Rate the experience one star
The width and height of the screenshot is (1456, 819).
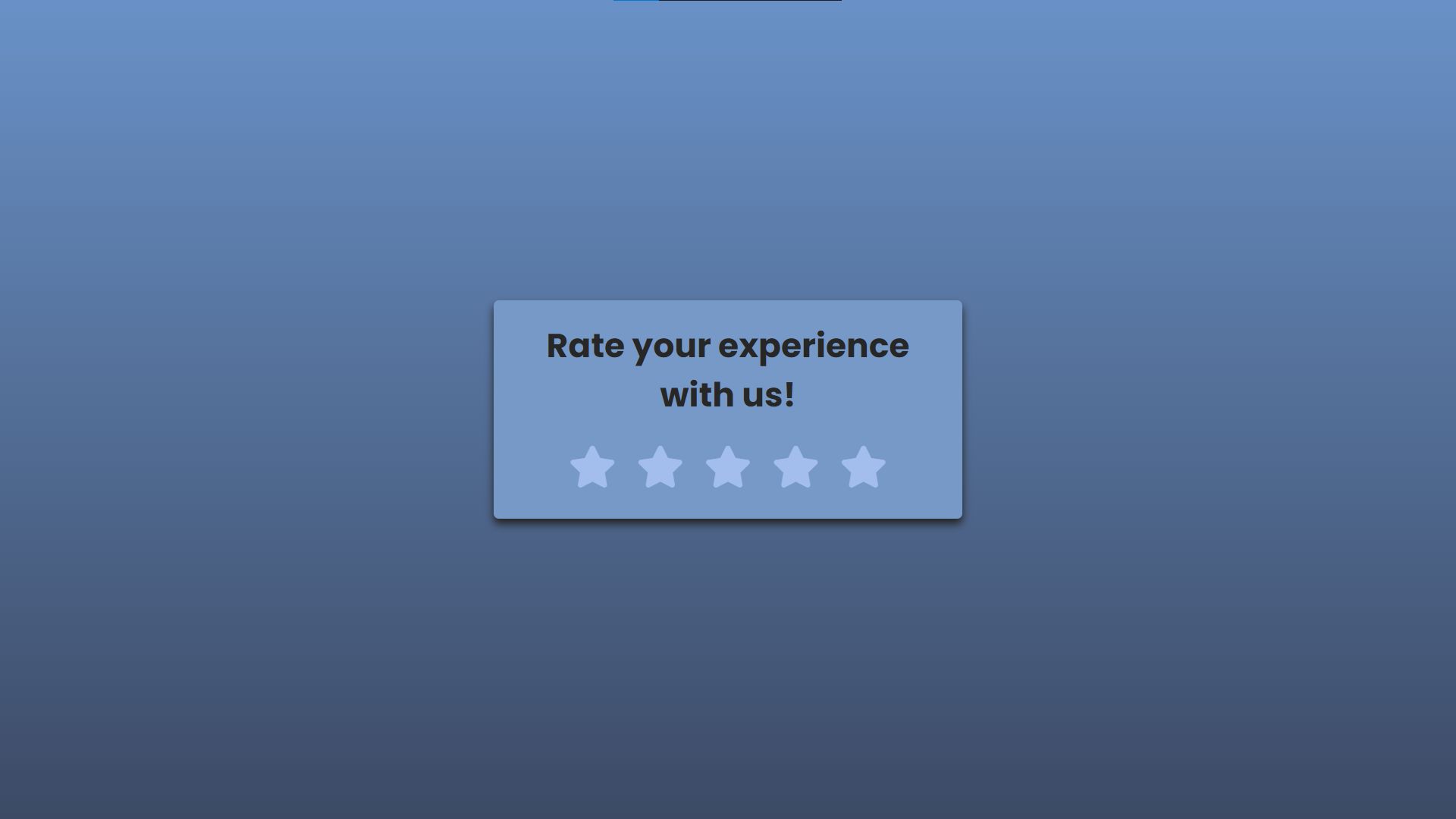592,468
